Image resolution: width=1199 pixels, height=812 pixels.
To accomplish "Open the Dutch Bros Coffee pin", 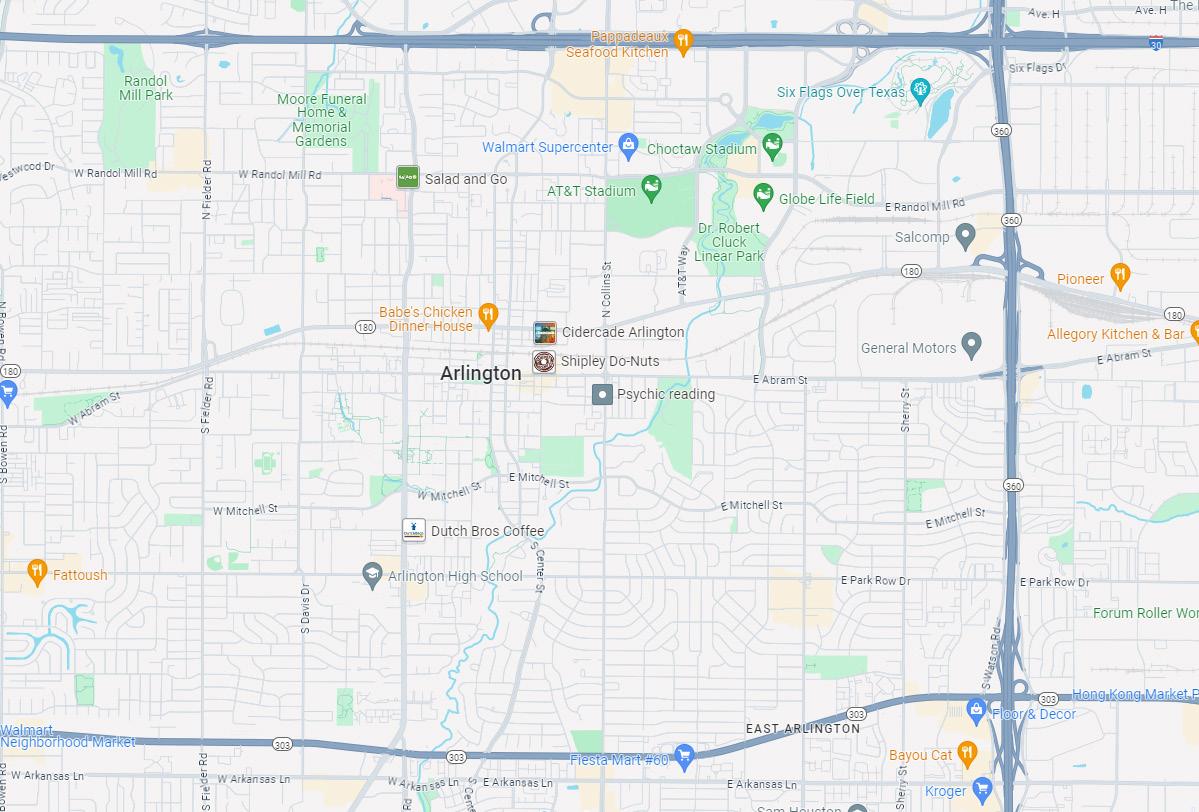I will pyautogui.click(x=414, y=531).
